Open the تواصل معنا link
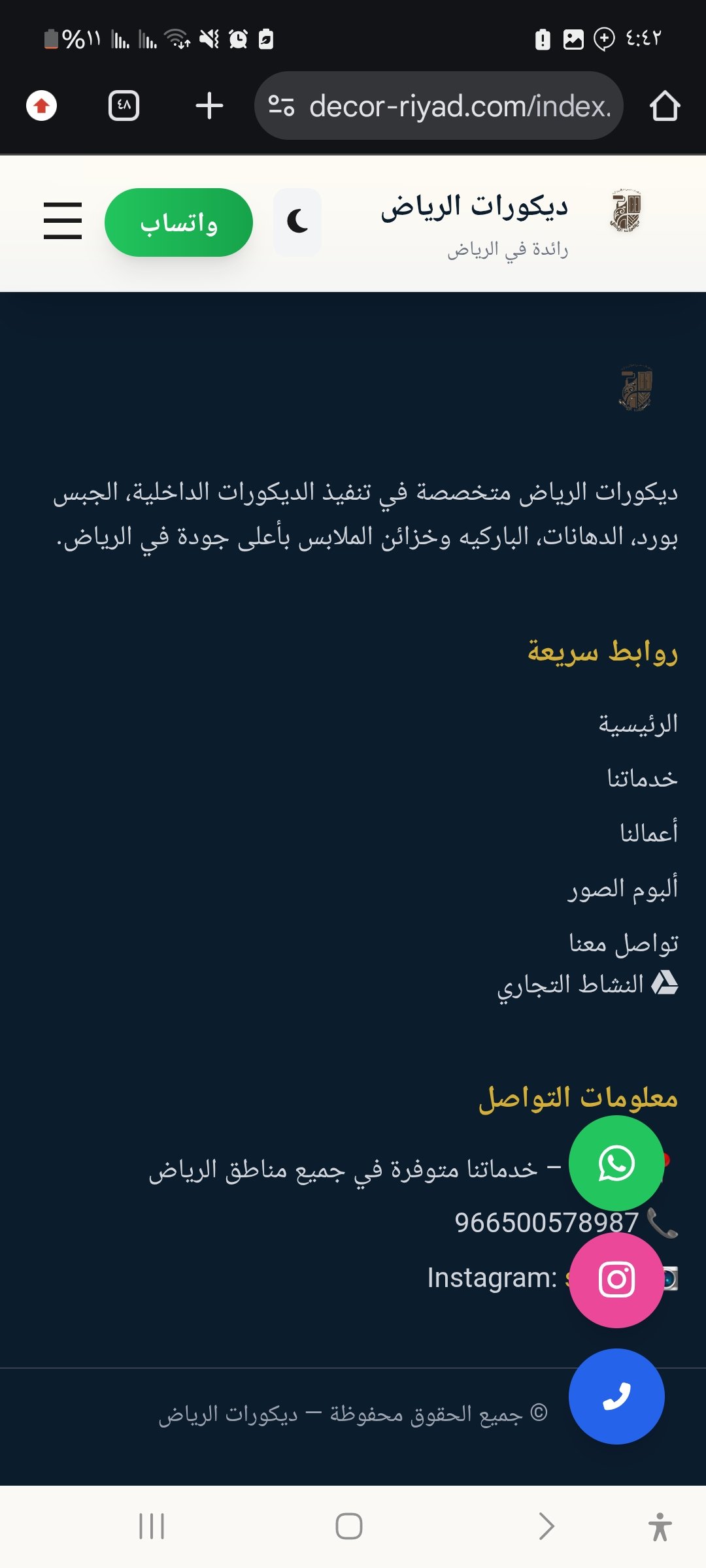The width and height of the screenshot is (706, 1568). [x=624, y=943]
